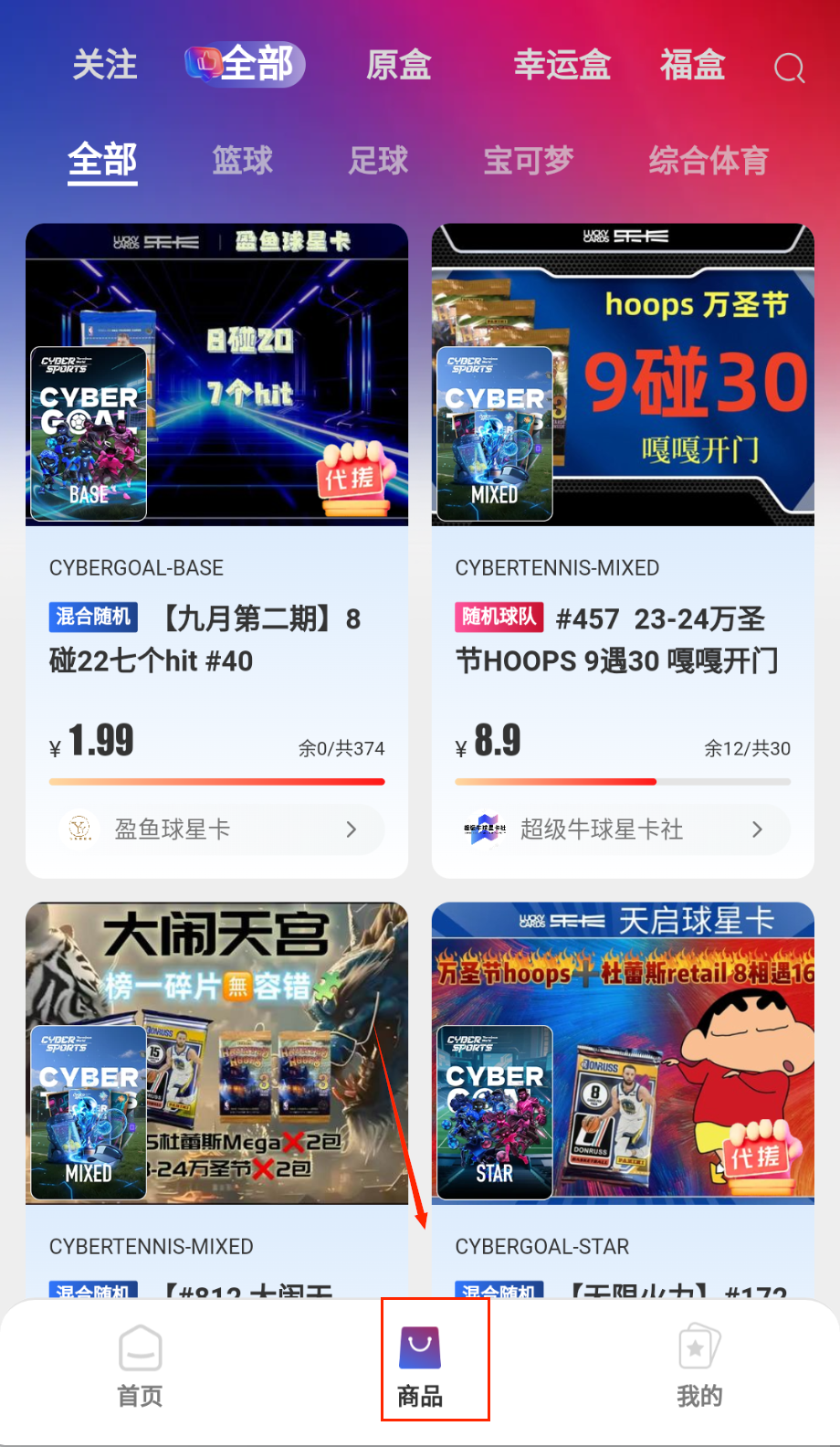Filter by 足球 category

pyautogui.click(x=378, y=161)
